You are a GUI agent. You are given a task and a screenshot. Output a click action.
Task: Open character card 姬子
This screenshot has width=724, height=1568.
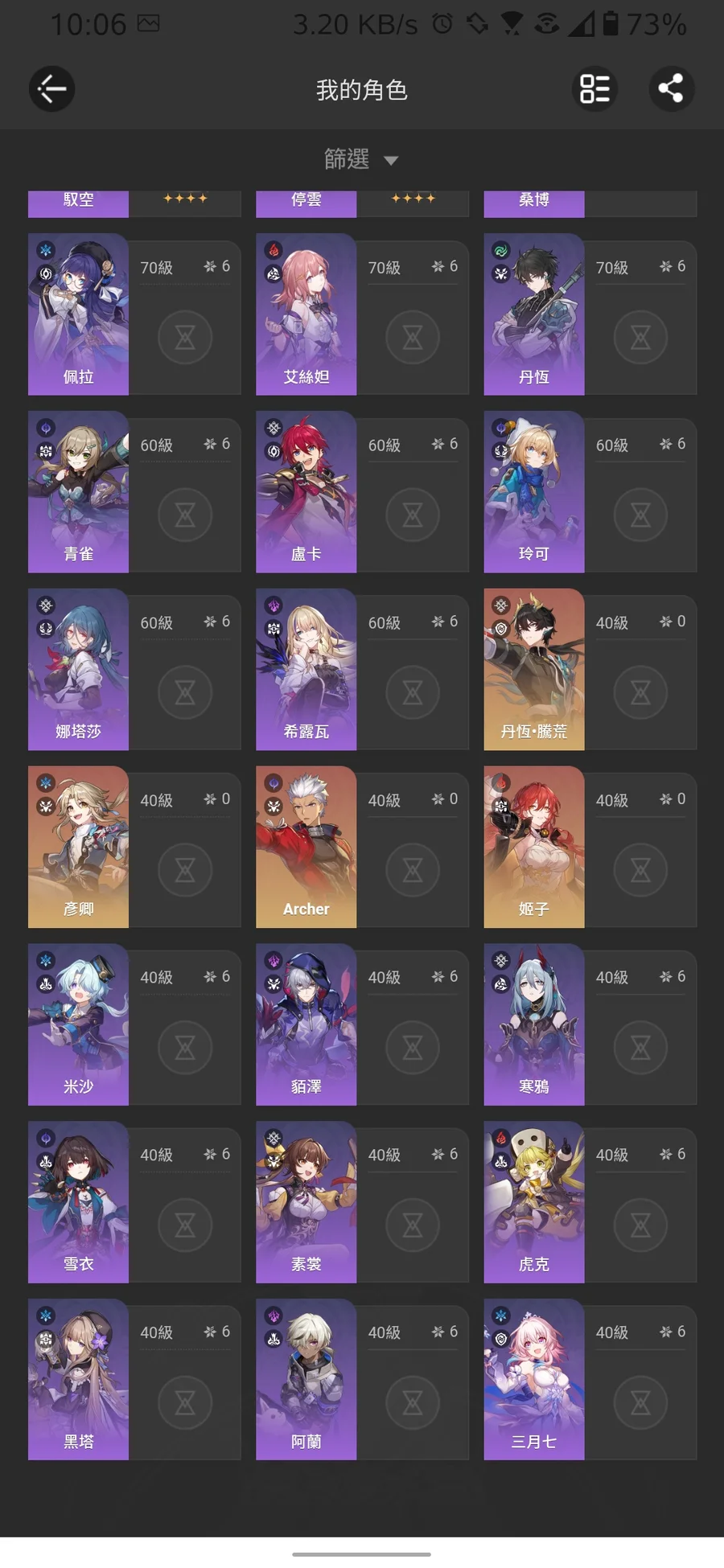coord(534,848)
